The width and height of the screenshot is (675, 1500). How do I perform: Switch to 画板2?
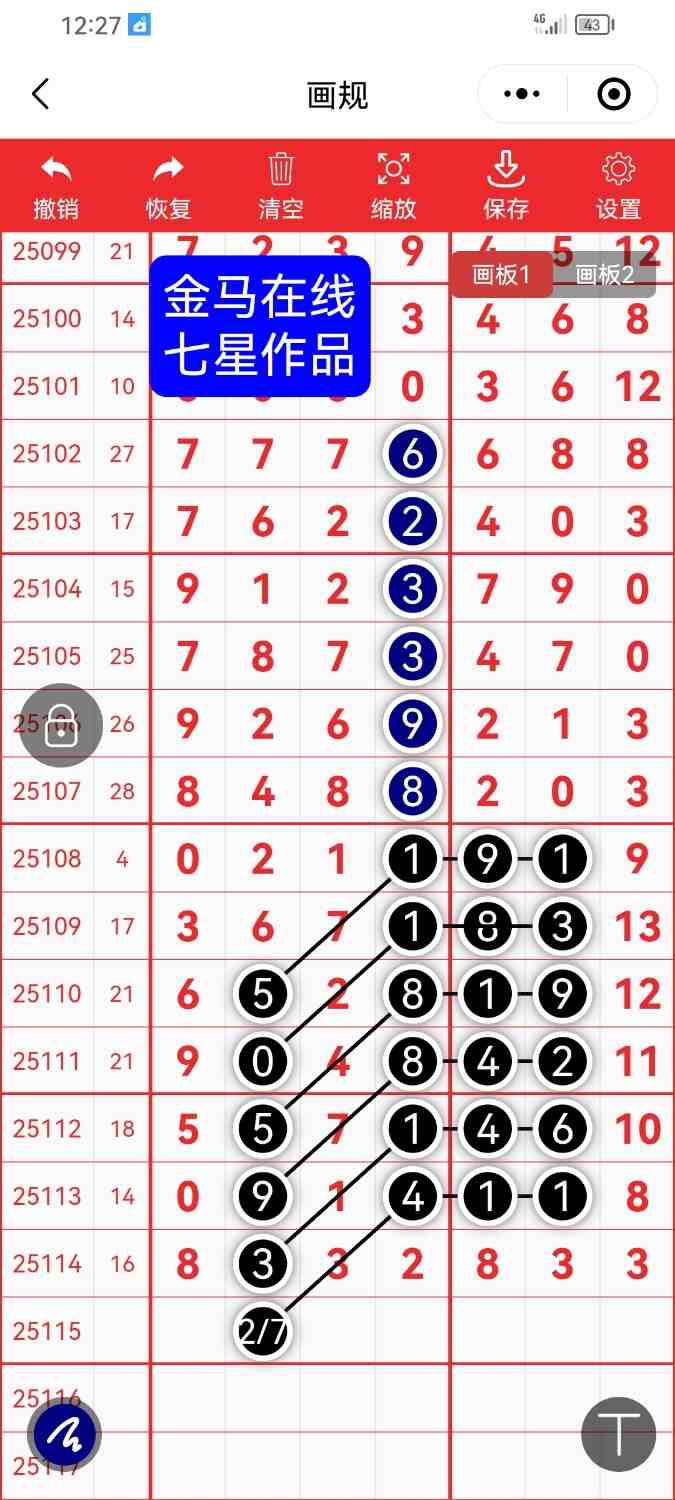tap(605, 275)
